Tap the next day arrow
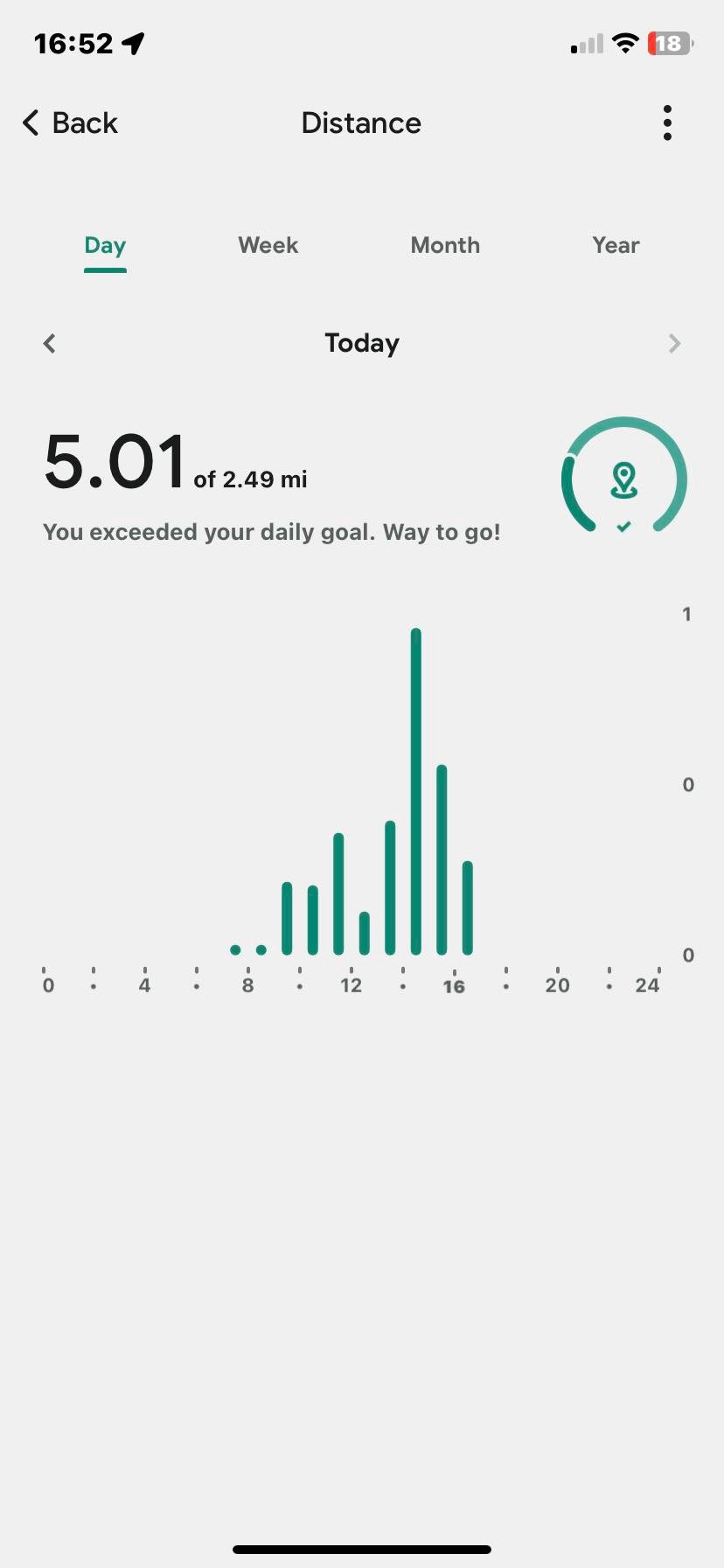 pyautogui.click(x=674, y=343)
